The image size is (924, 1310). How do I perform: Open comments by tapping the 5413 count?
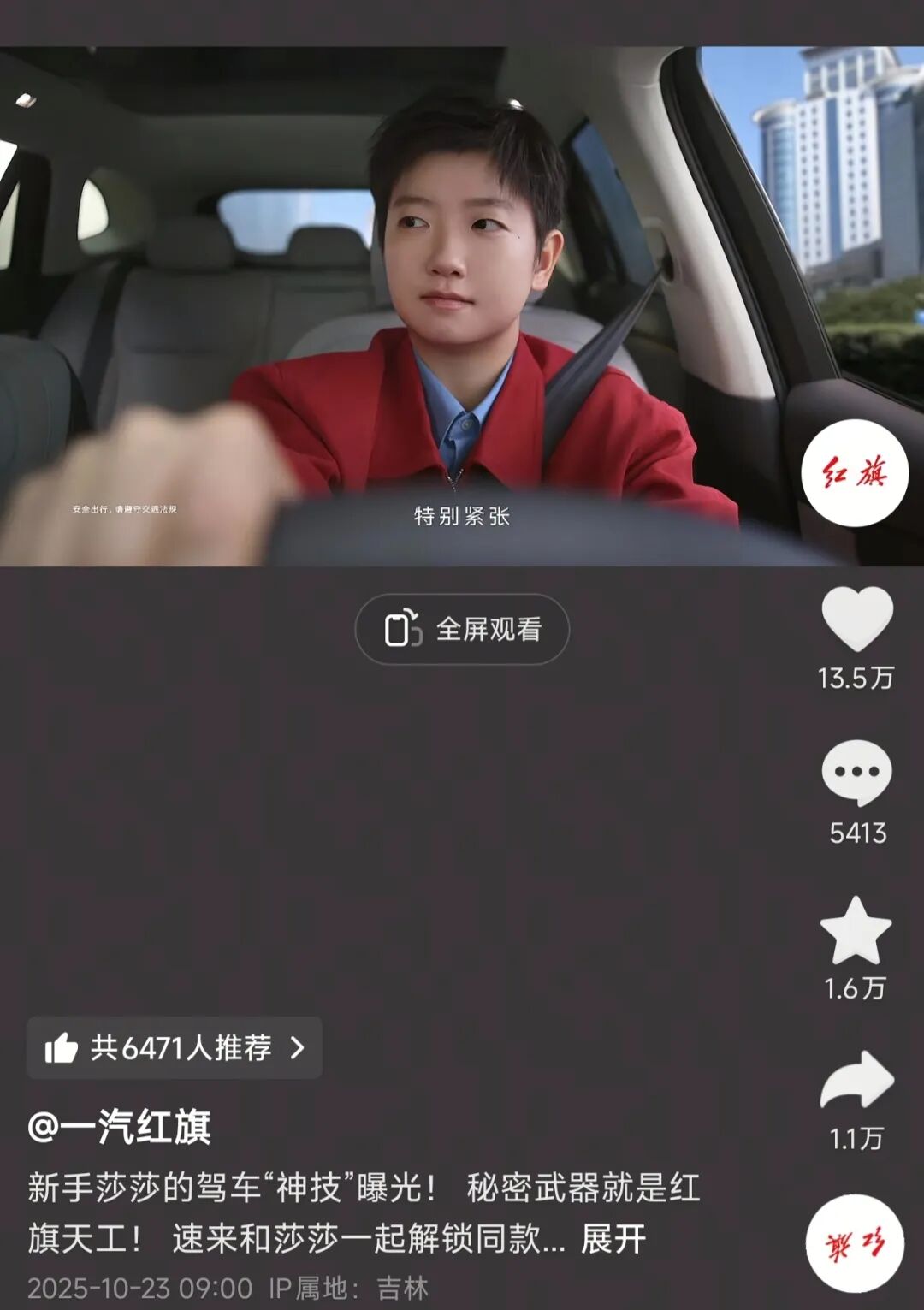tap(856, 832)
